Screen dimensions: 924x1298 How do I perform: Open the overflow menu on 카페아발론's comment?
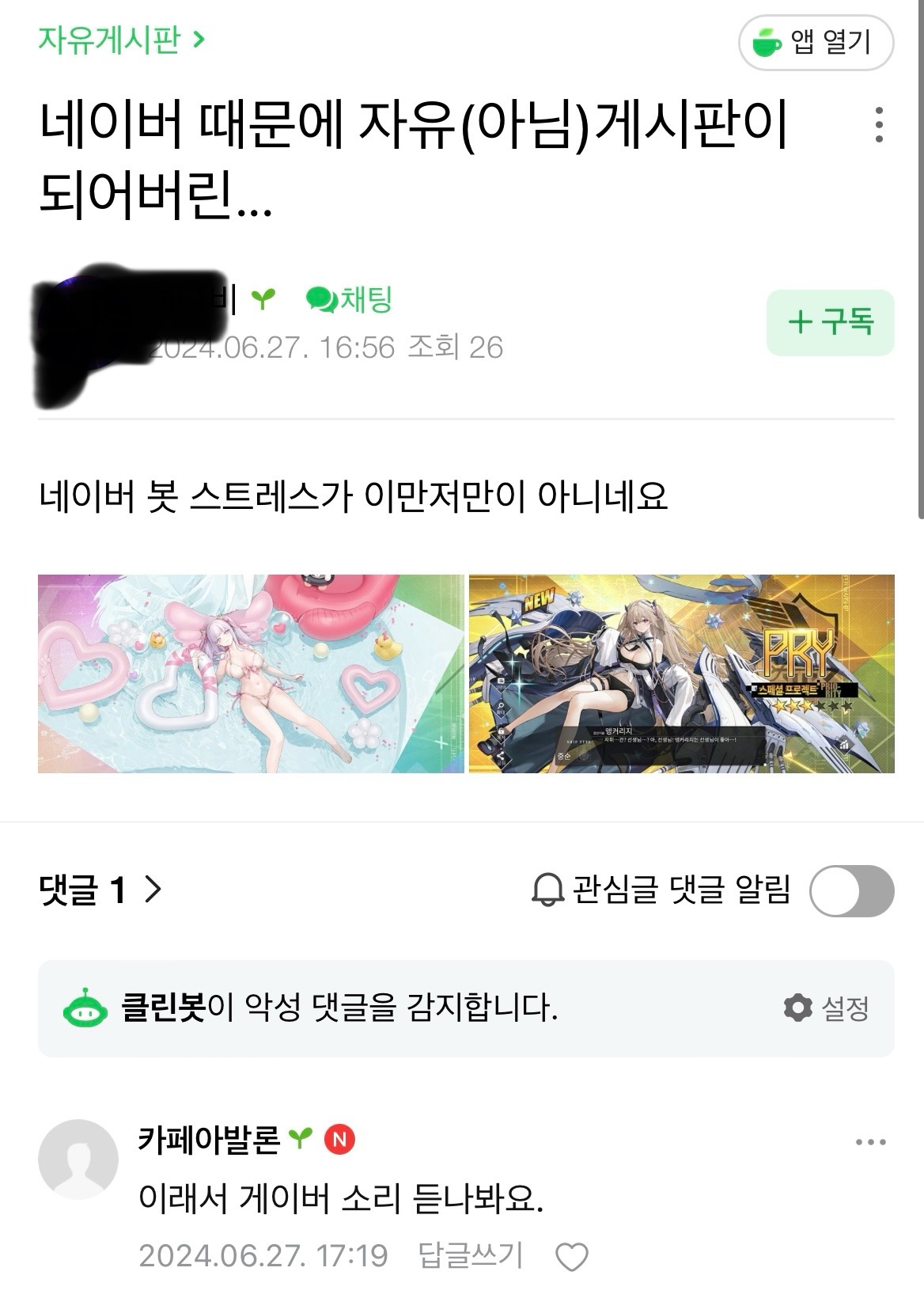click(870, 1142)
